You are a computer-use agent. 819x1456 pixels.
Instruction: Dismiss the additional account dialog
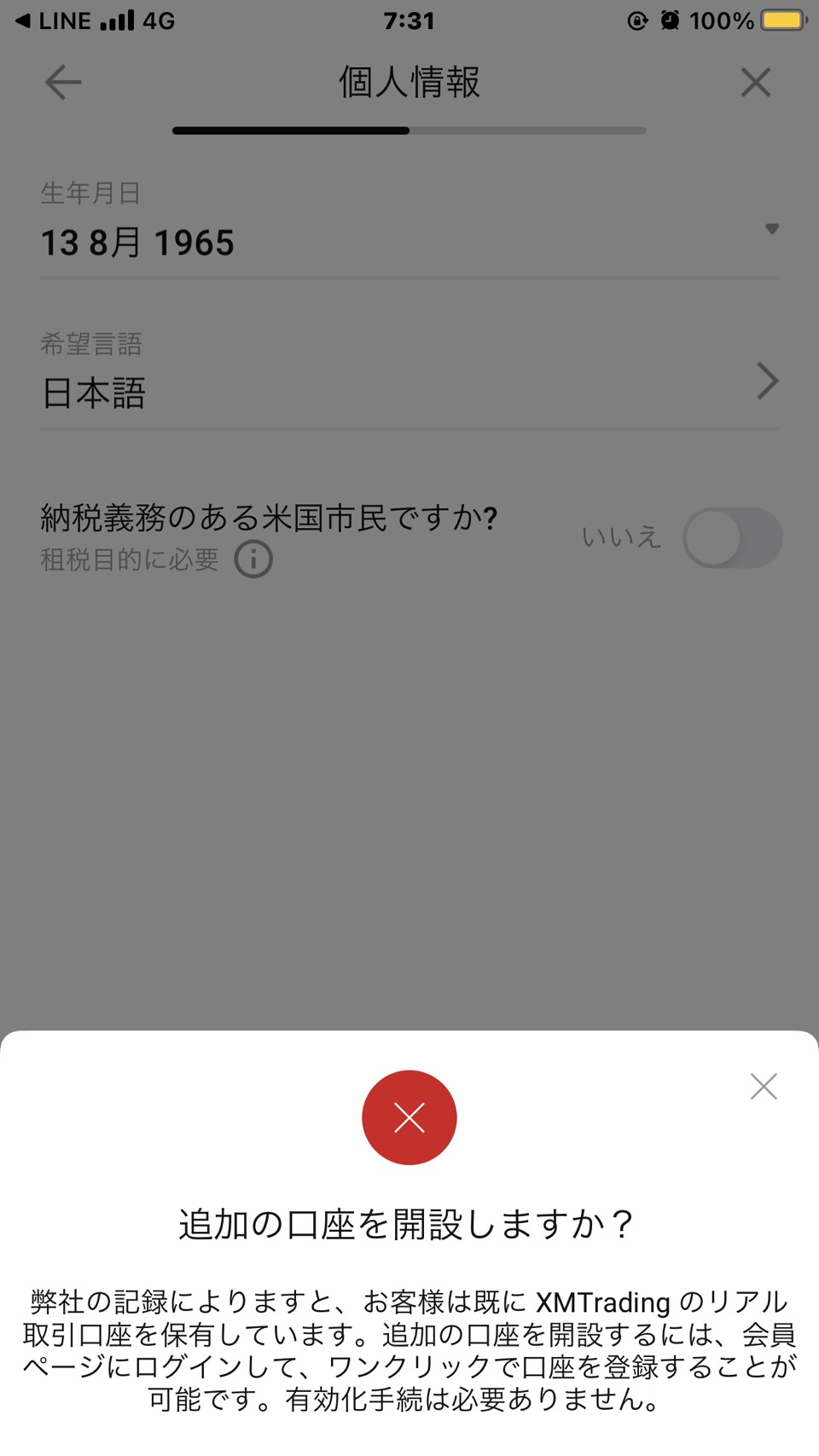pos(763,1086)
